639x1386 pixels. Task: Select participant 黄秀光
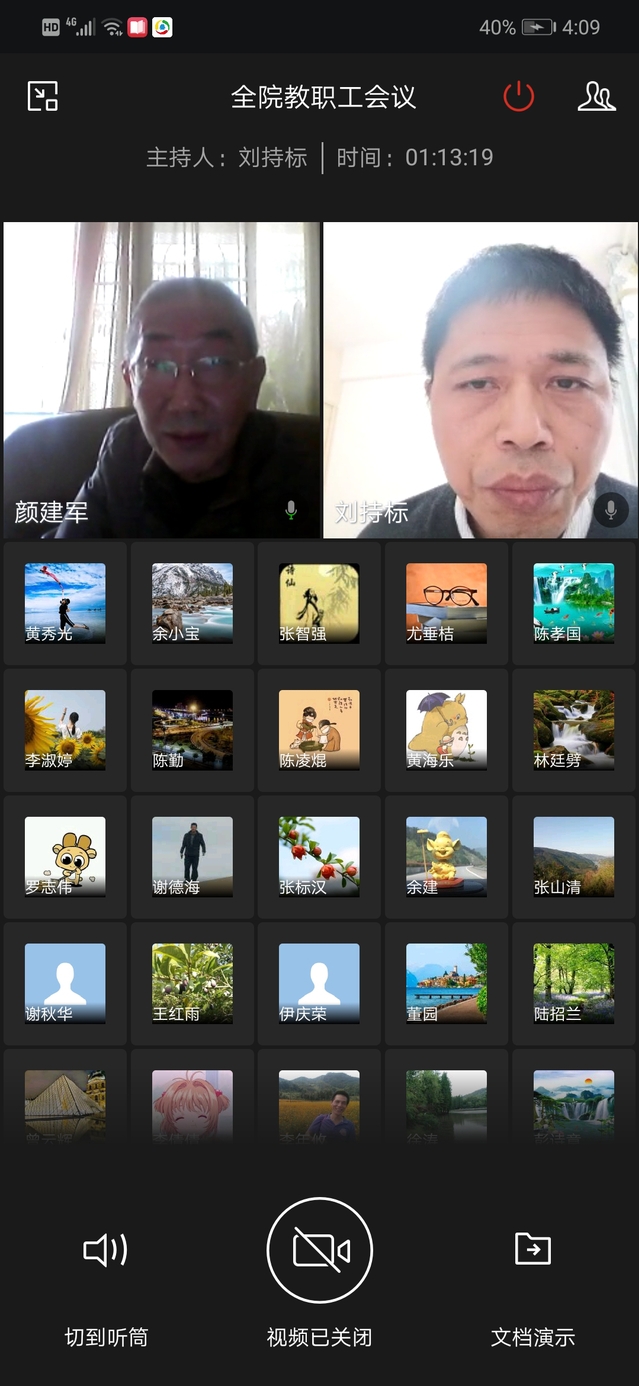point(65,603)
